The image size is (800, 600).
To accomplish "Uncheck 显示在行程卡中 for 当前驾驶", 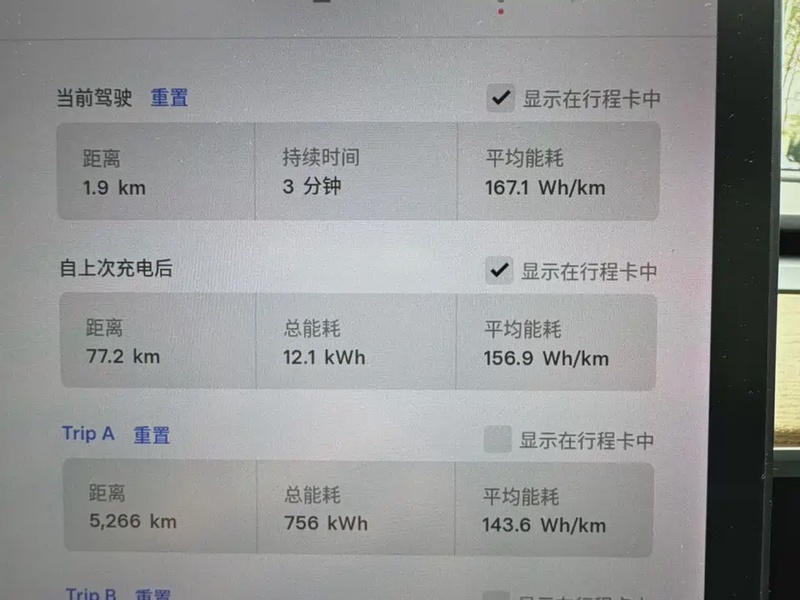I will click(500, 98).
